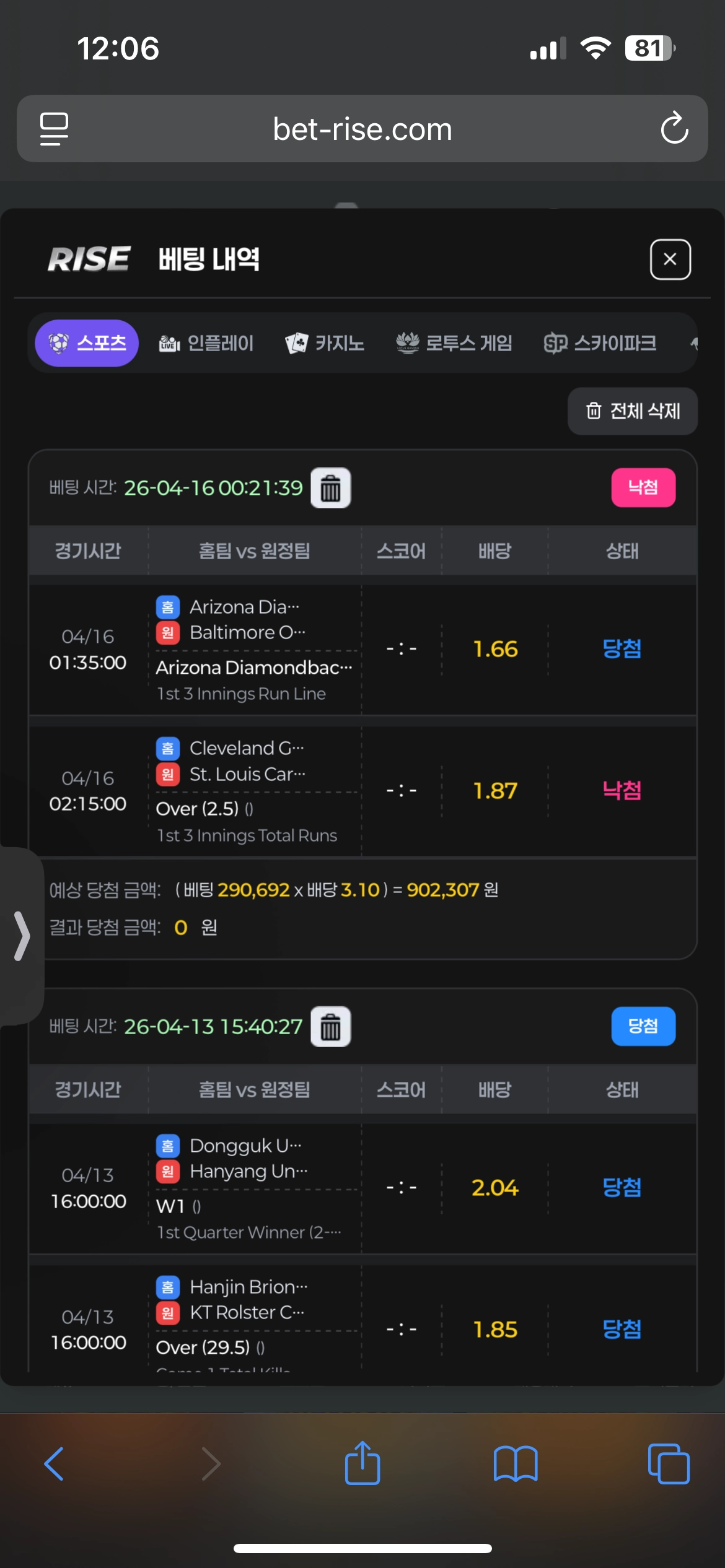Tap the 전체 삭제 button

pyautogui.click(x=633, y=411)
